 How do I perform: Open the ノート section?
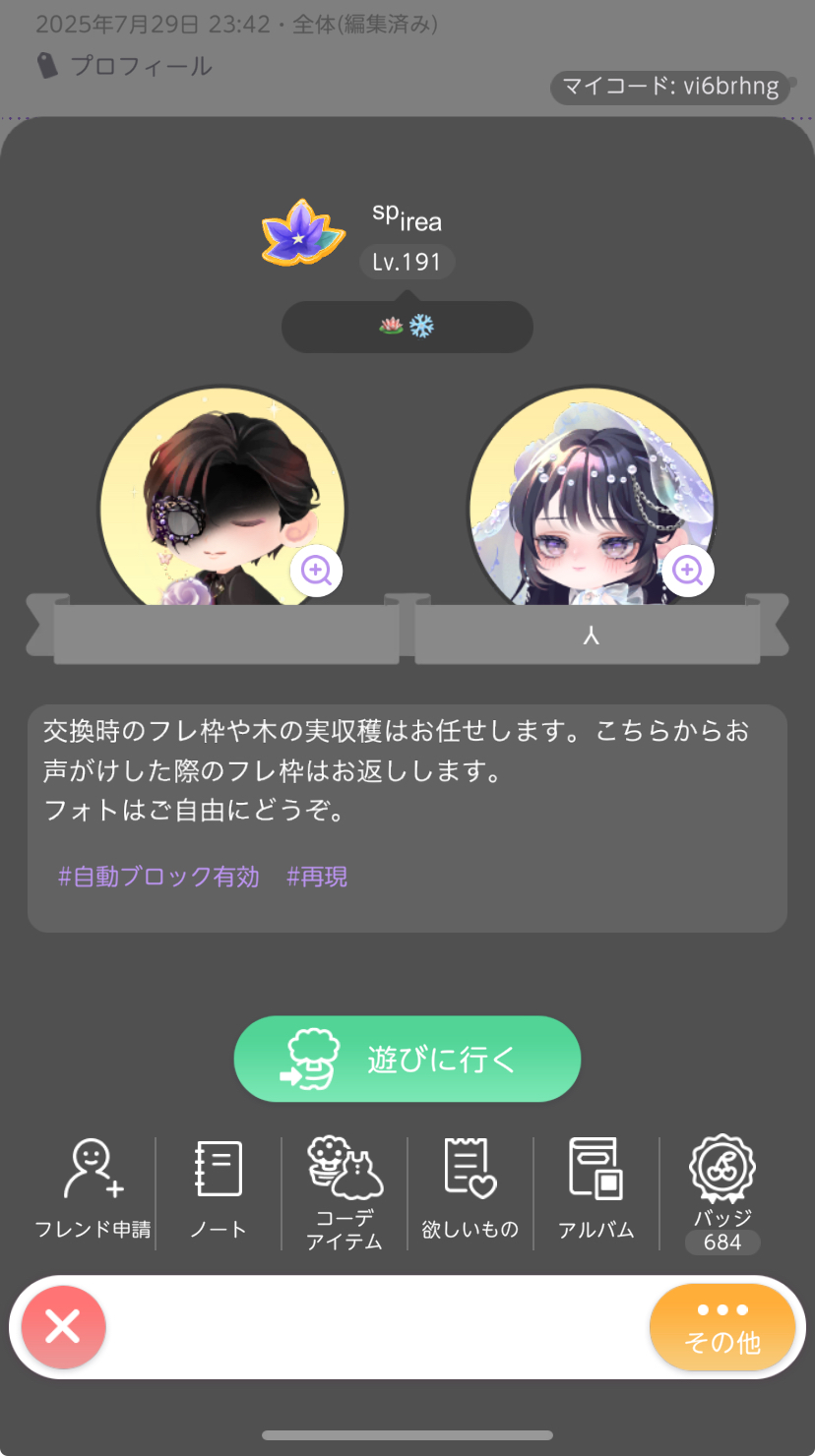click(x=218, y=1190)
